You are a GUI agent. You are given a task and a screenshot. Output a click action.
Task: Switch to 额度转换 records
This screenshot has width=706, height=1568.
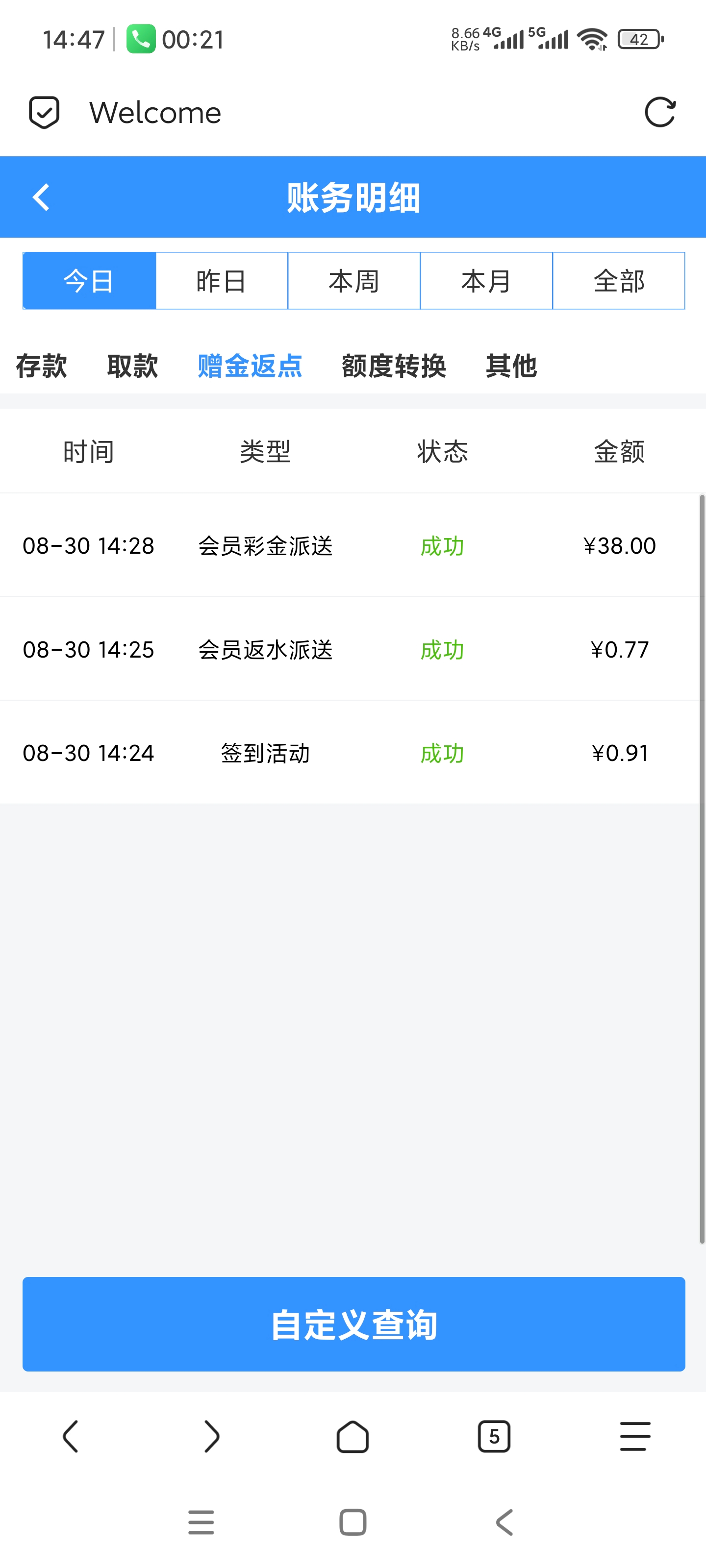(394, 366)
